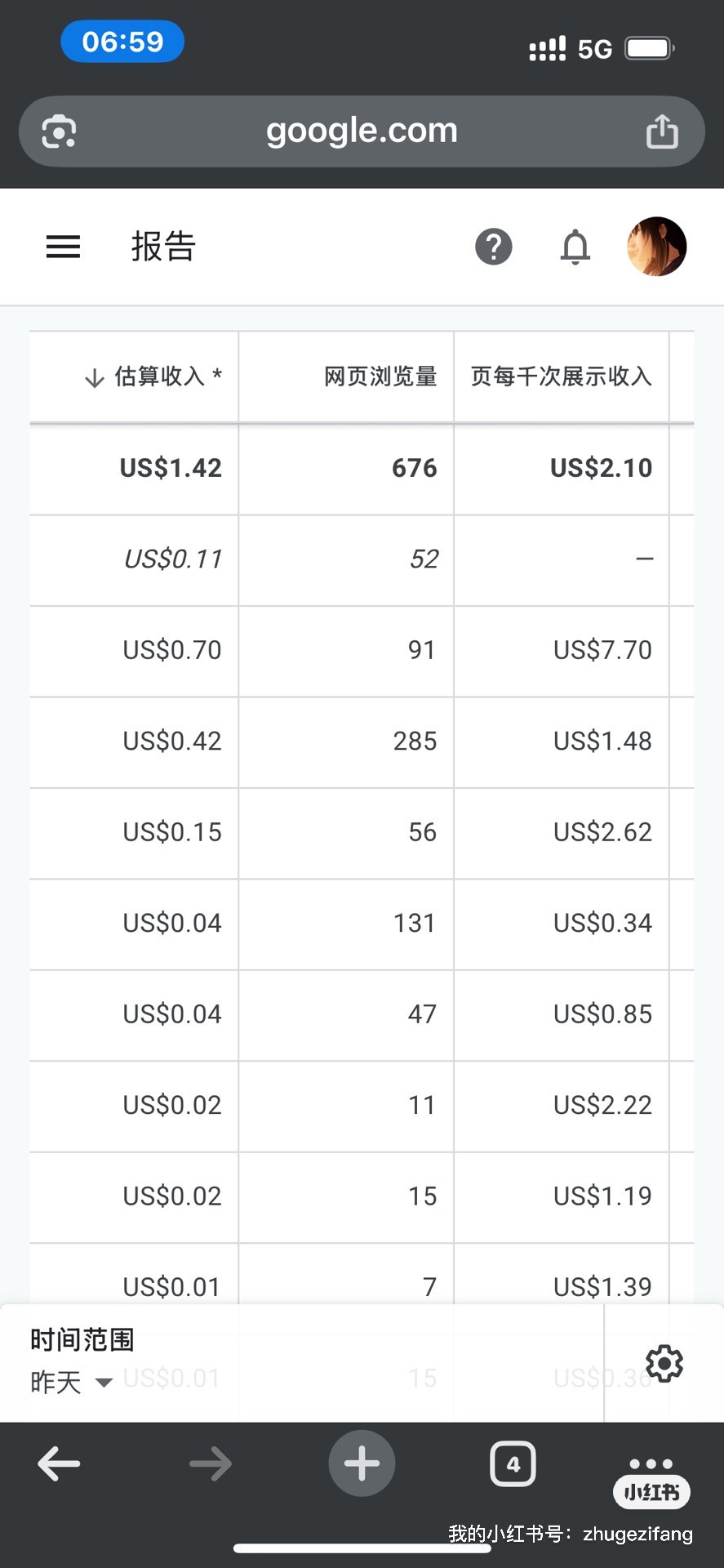Open the notifications bell
Screen dimensions: 724x1568
pyautogui.click(x=575, y=247)
